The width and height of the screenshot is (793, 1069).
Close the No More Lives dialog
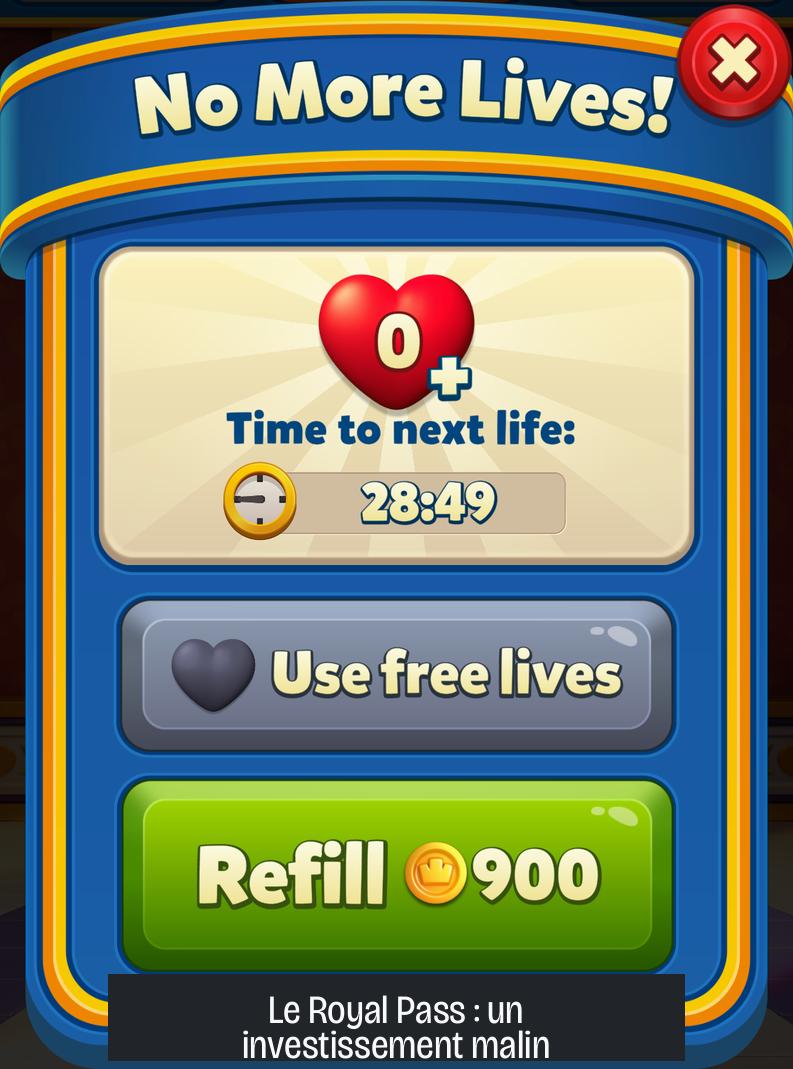(735, 62)
